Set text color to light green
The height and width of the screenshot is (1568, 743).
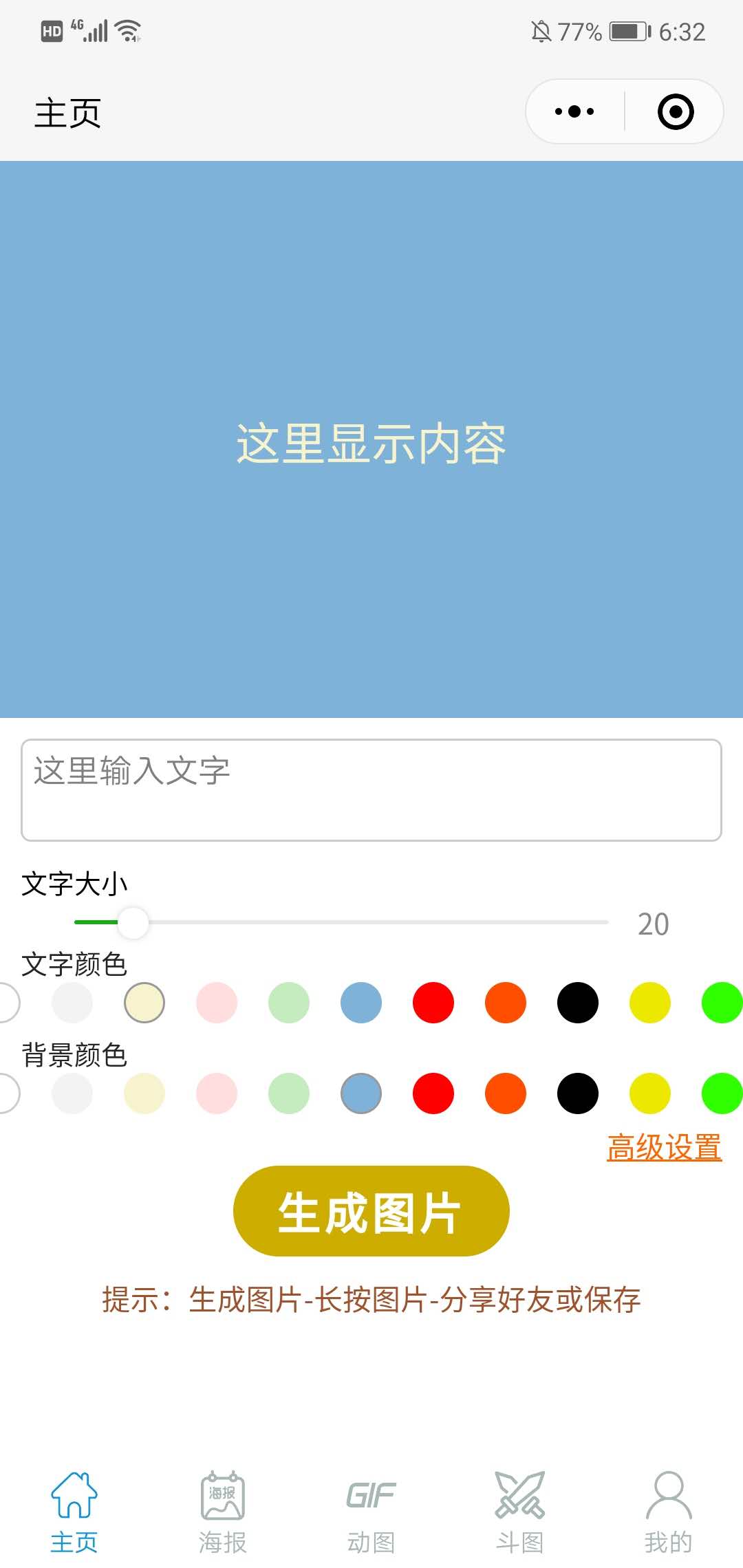[x=289, y=1003]
